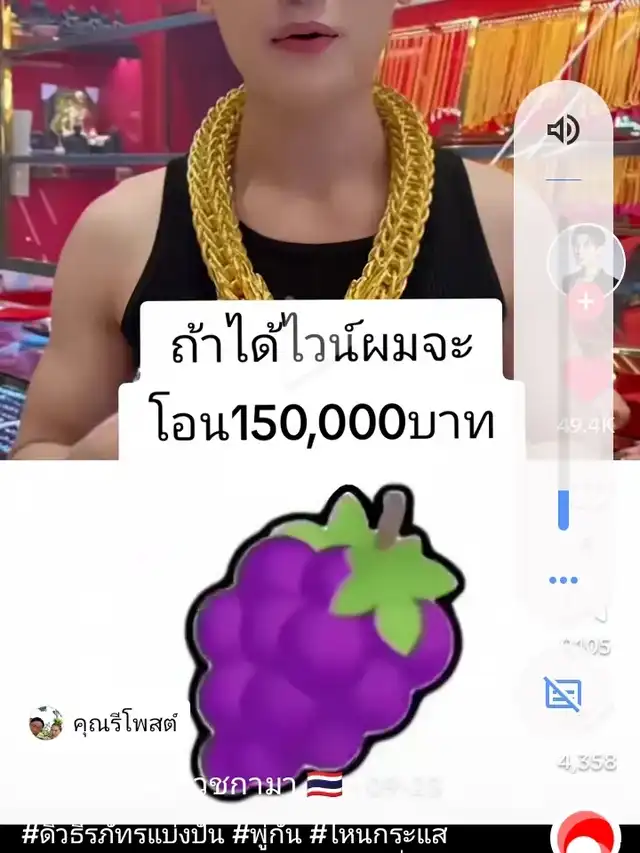Open the #ดีวธีรภัทรแบ่งปัน hashtag
The height and width of the screenshot is (853, 640).
pyautogui.click(x=125, y=835)
